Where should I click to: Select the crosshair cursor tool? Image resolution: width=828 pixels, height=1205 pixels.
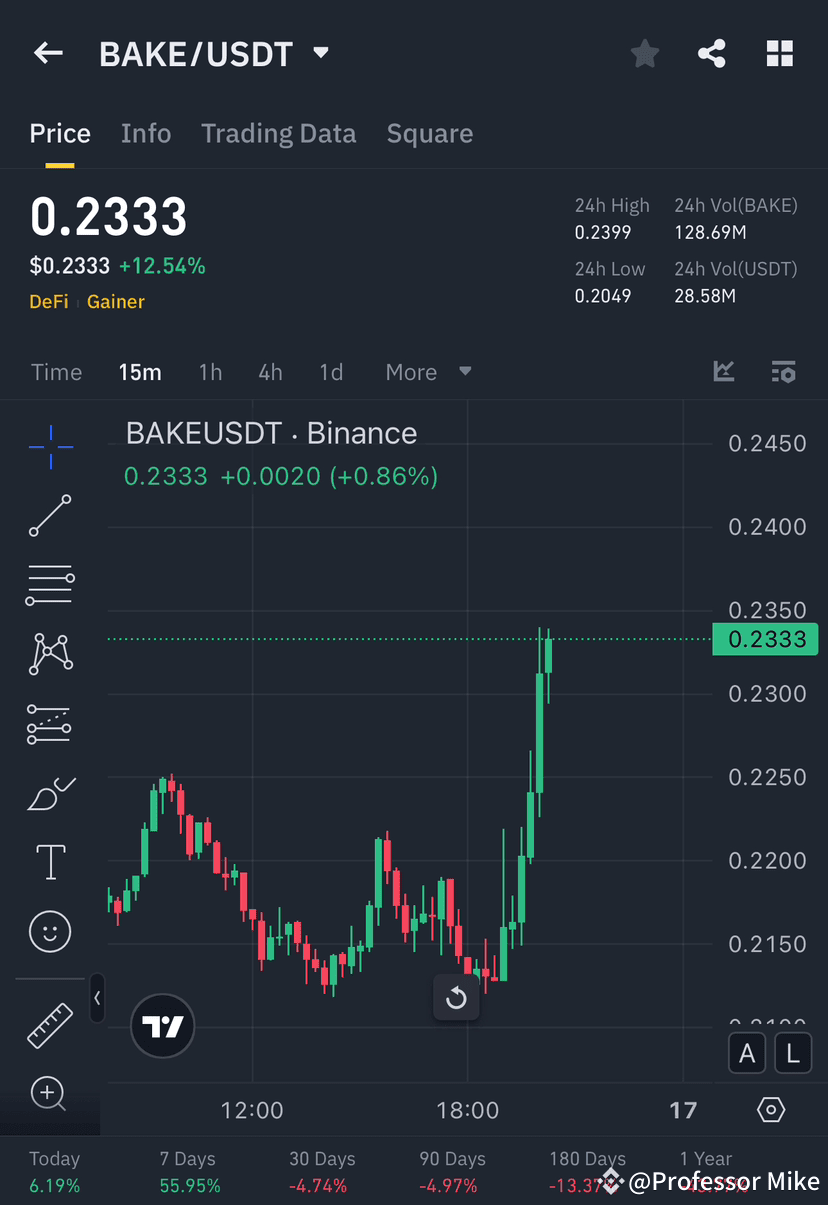point(50,447)
